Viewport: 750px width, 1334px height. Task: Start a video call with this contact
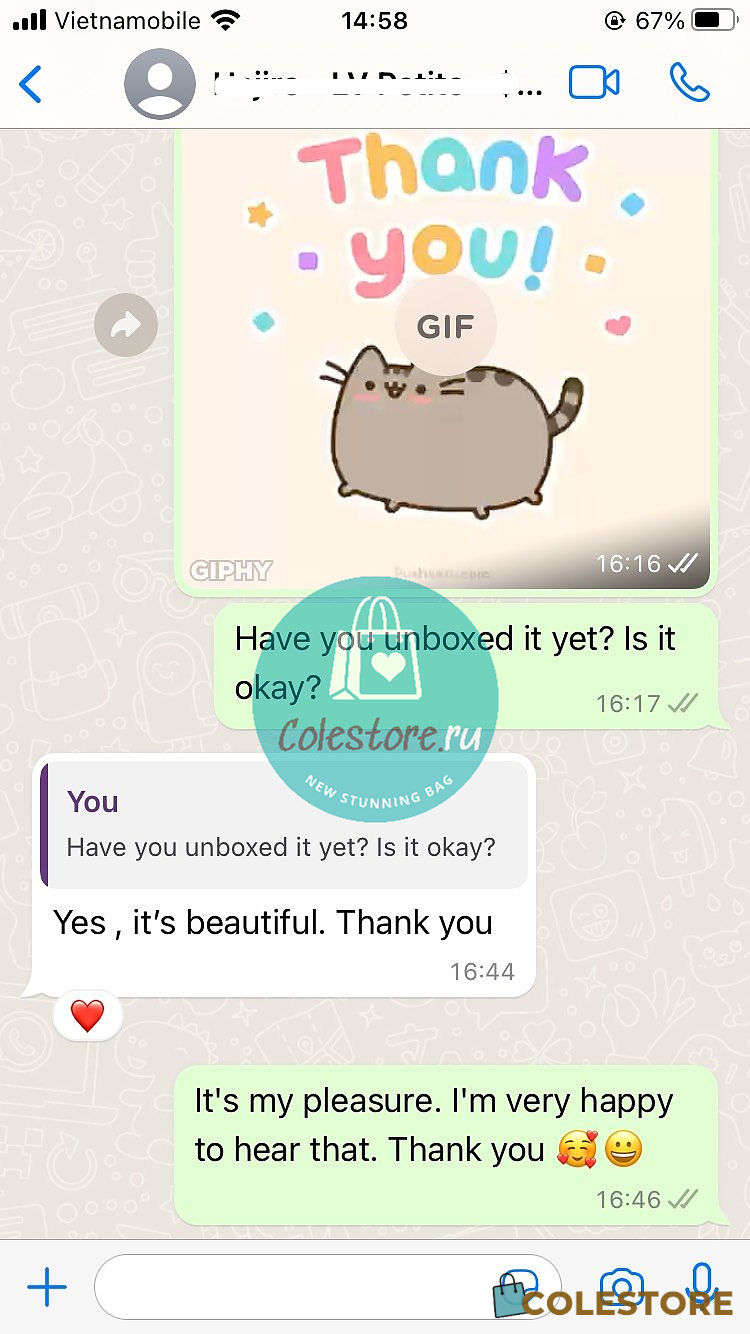[594, 83]
